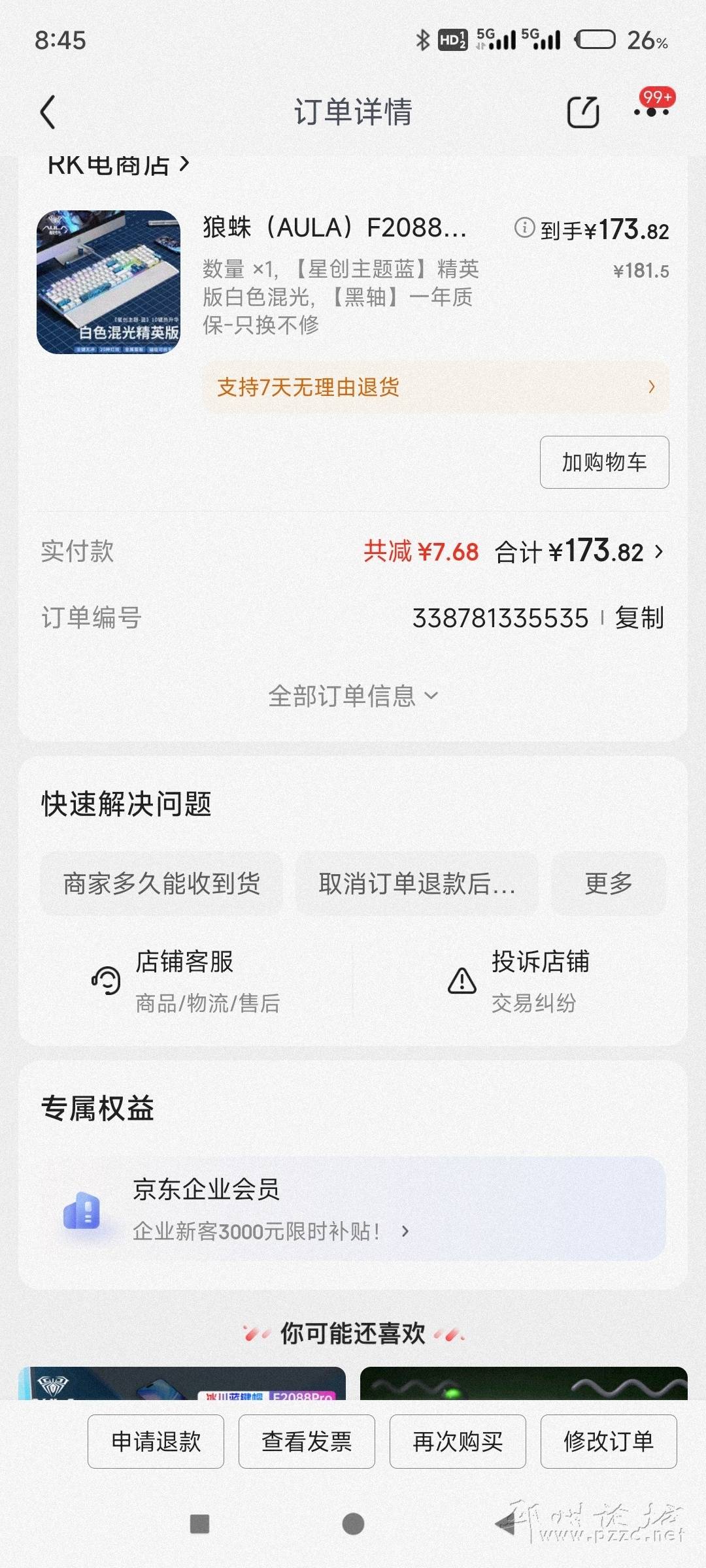Screen dimensions: 706x1568
Task: Open the overflow menu with 99+ badge
Action: (x=652, y=111)
